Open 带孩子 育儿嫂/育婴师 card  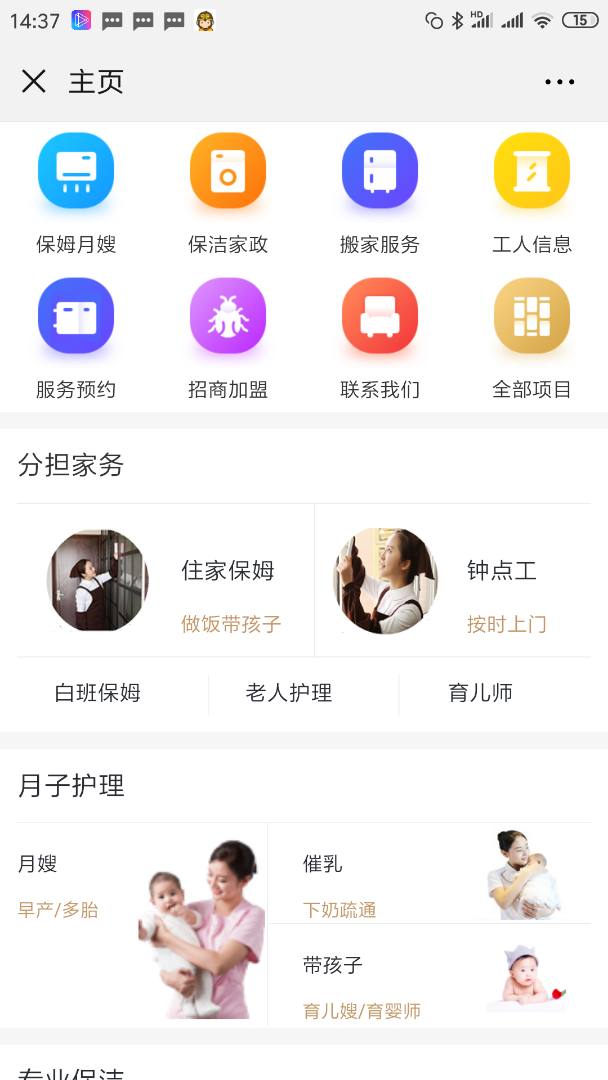point(430,977)
